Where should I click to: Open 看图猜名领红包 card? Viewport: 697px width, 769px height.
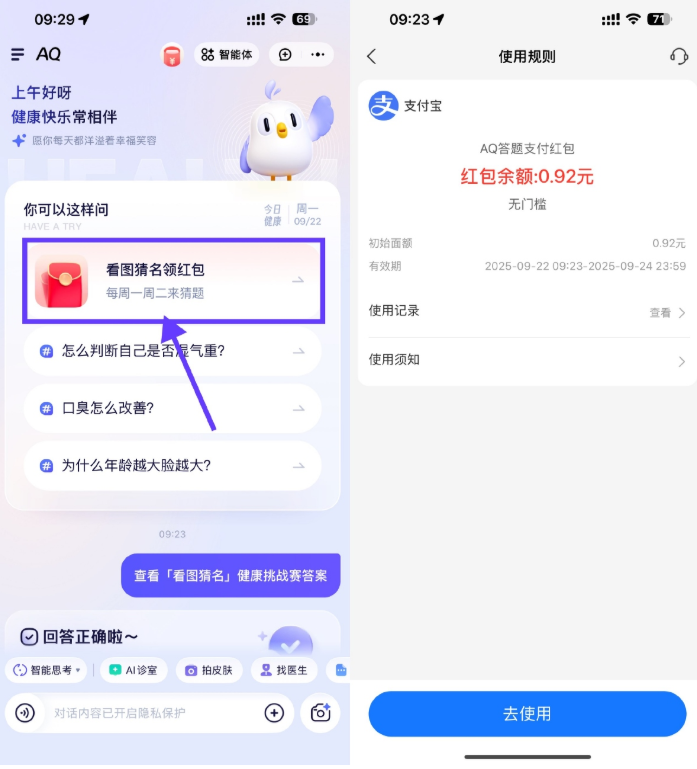pyautogui.click(x=174, y=280)
